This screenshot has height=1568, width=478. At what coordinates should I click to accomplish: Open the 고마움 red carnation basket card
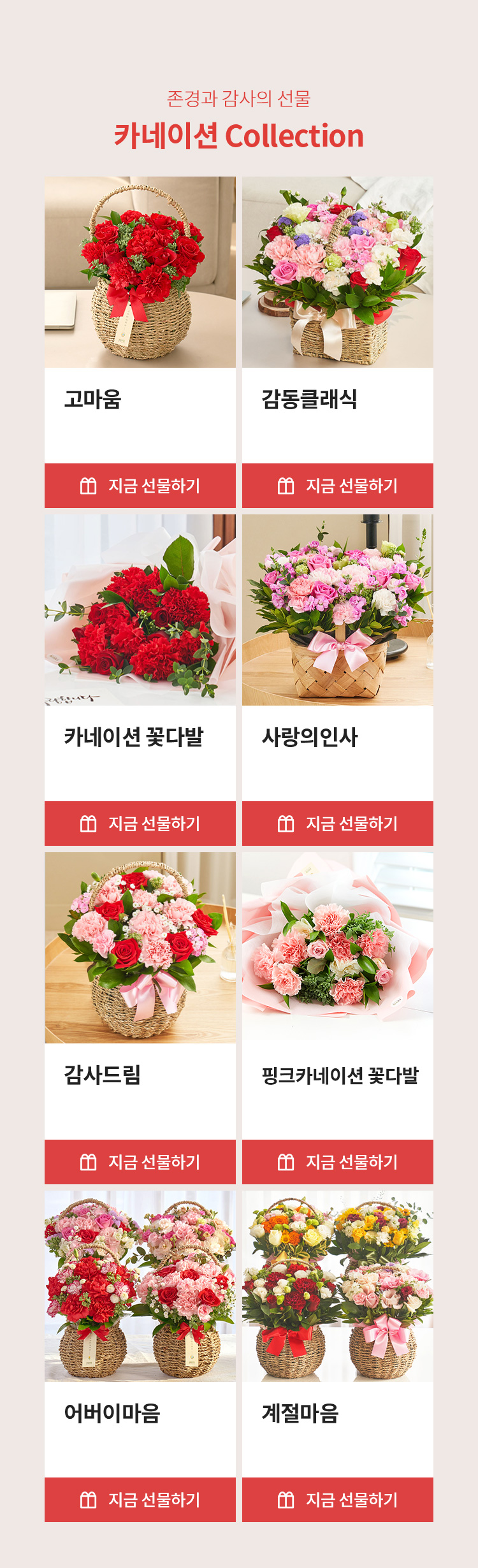140,272
